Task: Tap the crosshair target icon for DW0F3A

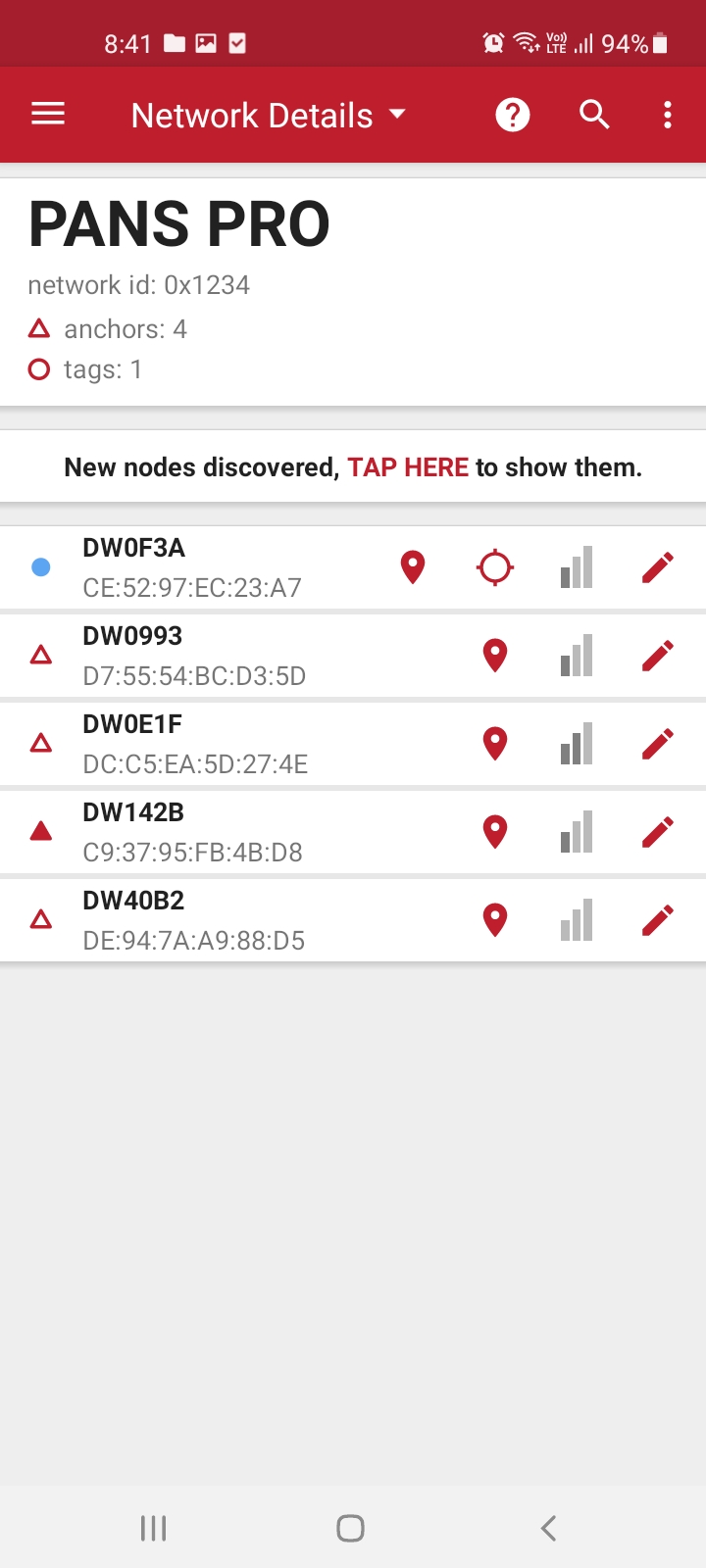Action: coord(495,567)
